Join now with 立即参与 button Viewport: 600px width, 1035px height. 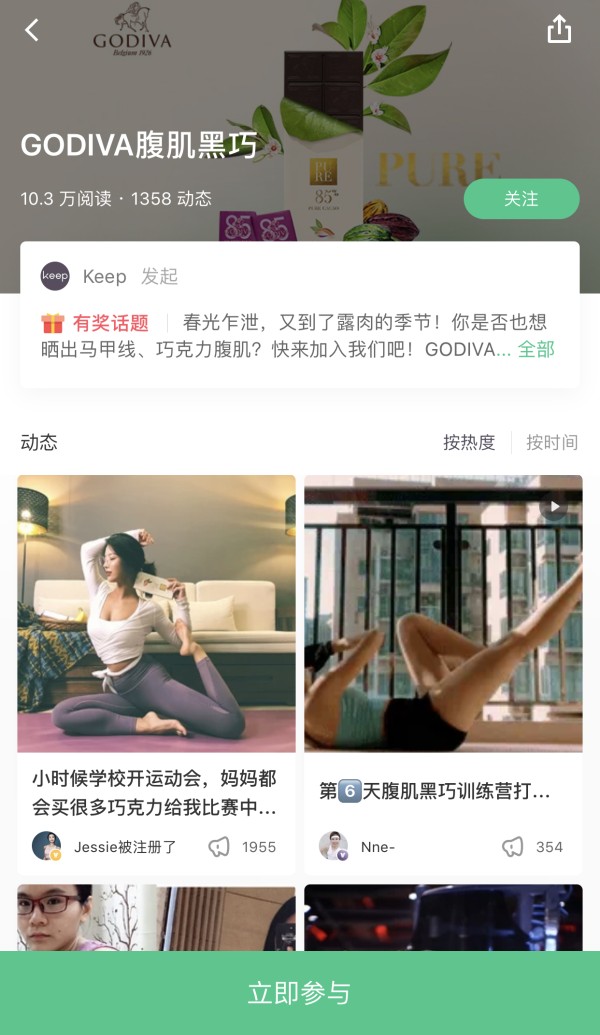pos(300,993)
